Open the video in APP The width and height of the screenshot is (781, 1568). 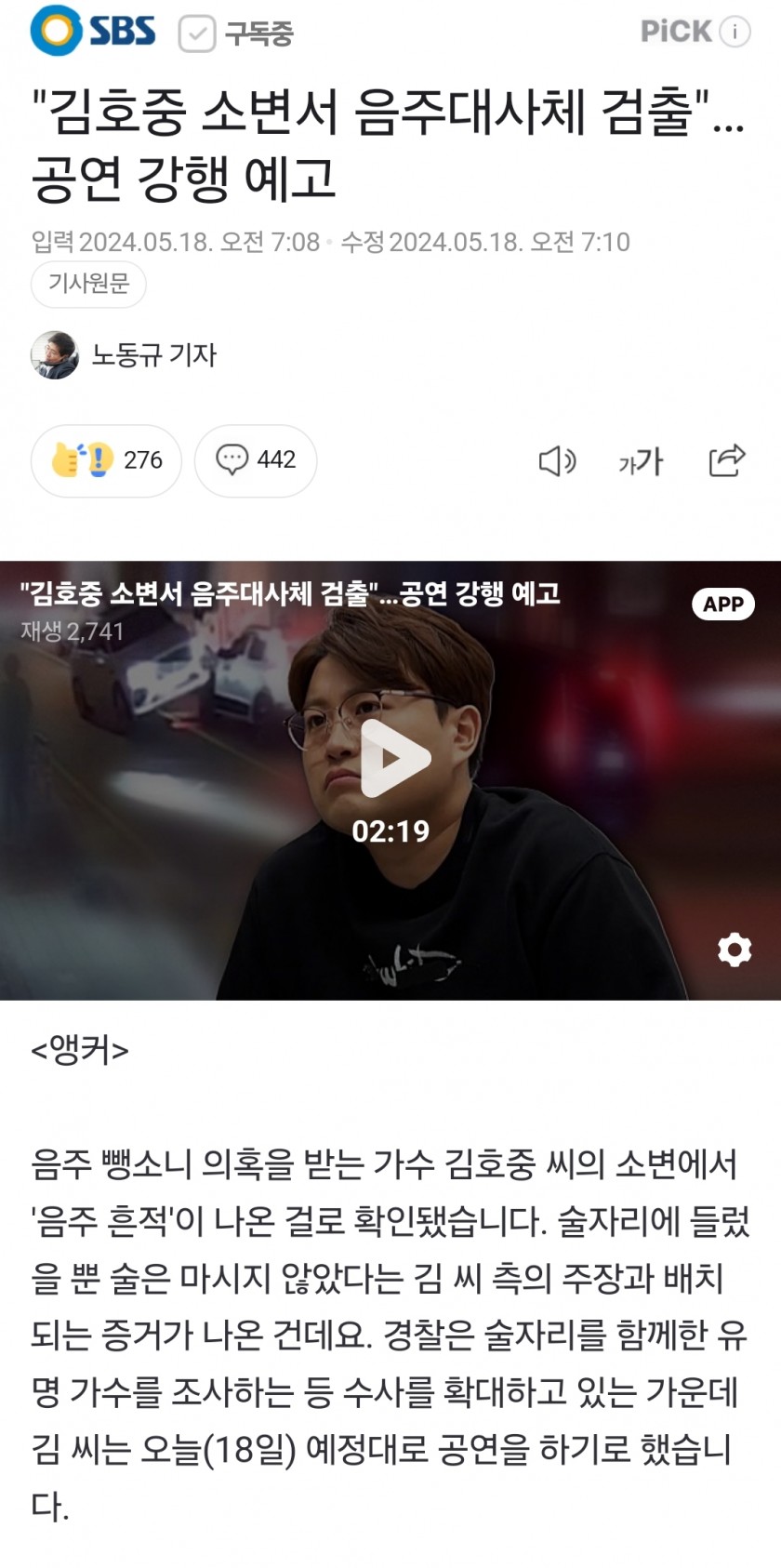pos(722,605)
